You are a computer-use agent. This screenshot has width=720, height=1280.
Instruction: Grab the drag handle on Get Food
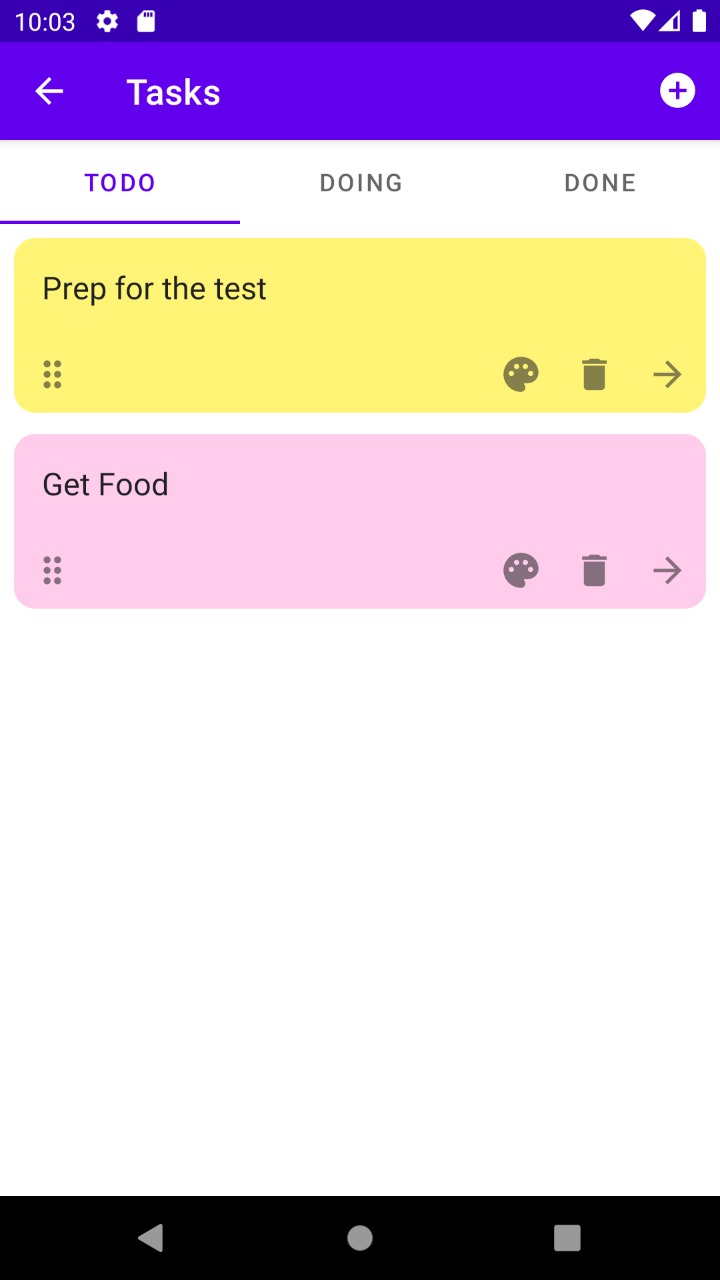[52, 570]
